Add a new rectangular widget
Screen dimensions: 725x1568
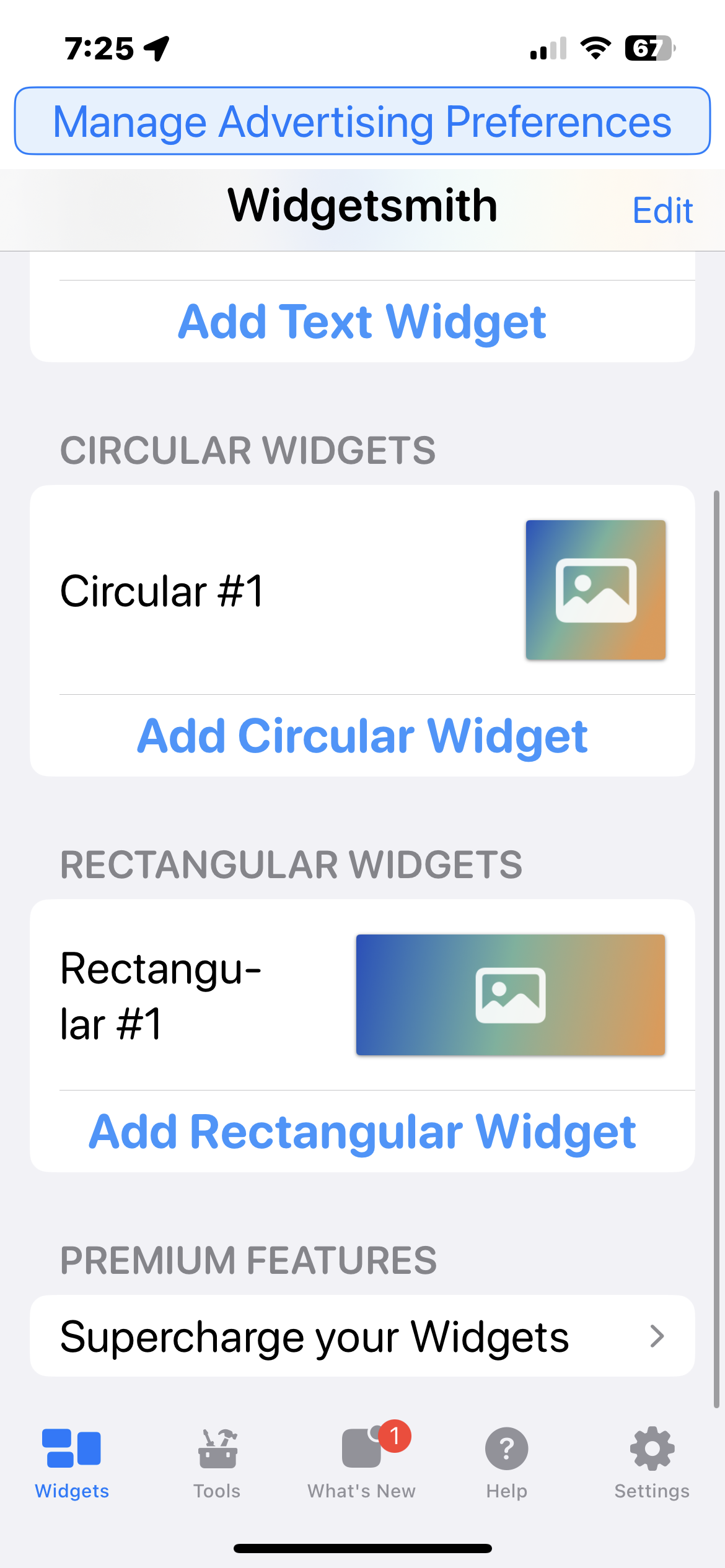362,1132
